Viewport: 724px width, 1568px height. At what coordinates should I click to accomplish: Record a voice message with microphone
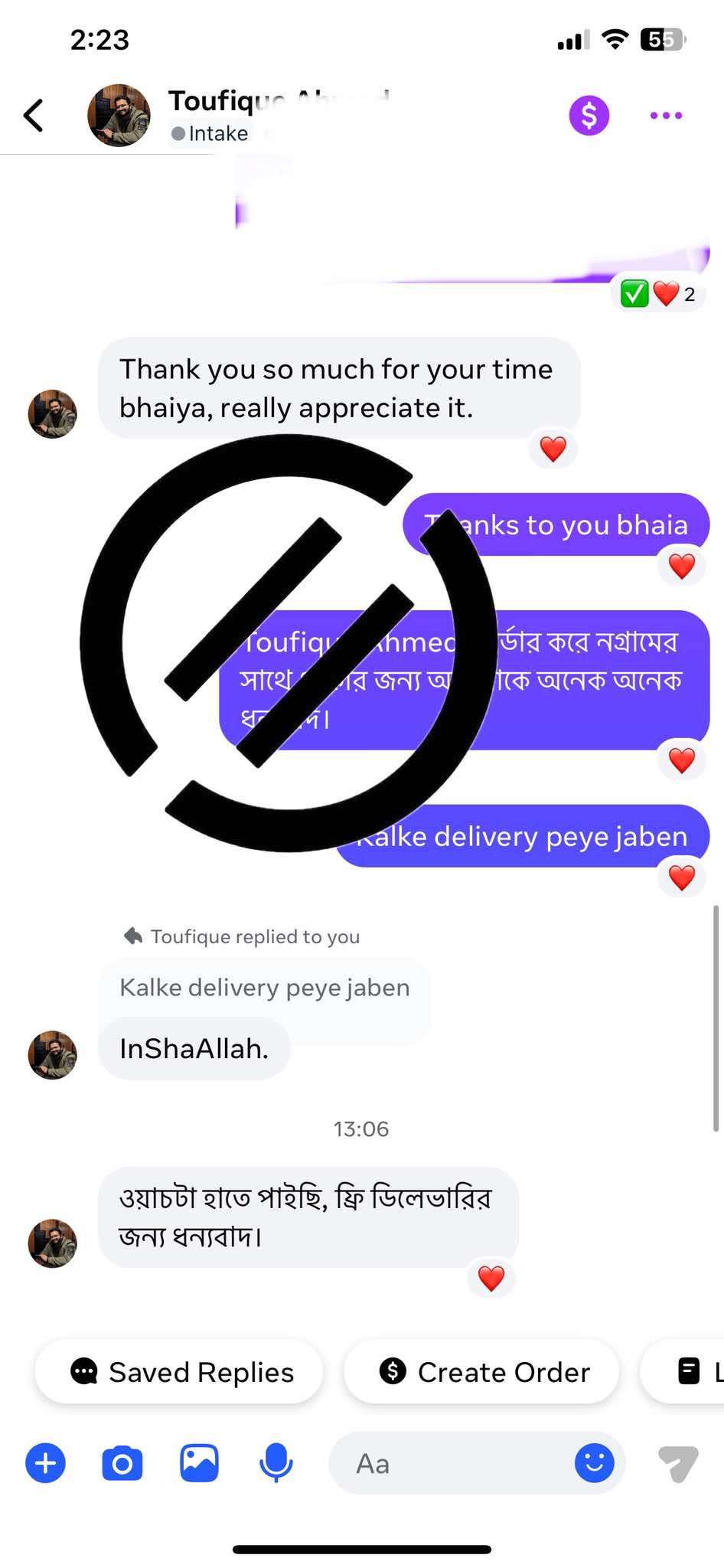(276, 1463)
